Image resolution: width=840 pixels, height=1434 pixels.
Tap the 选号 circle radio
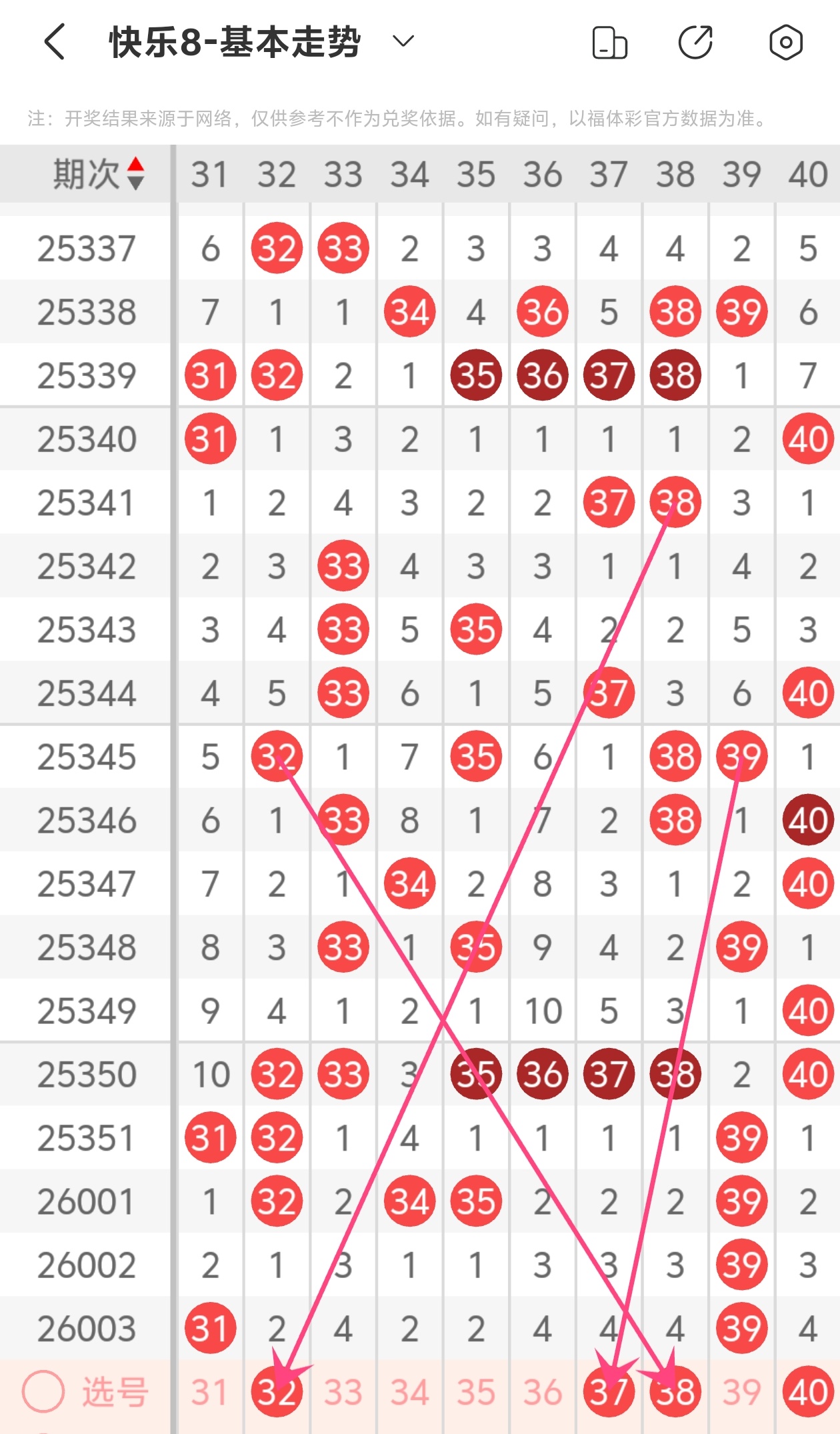pos(43,1392)
